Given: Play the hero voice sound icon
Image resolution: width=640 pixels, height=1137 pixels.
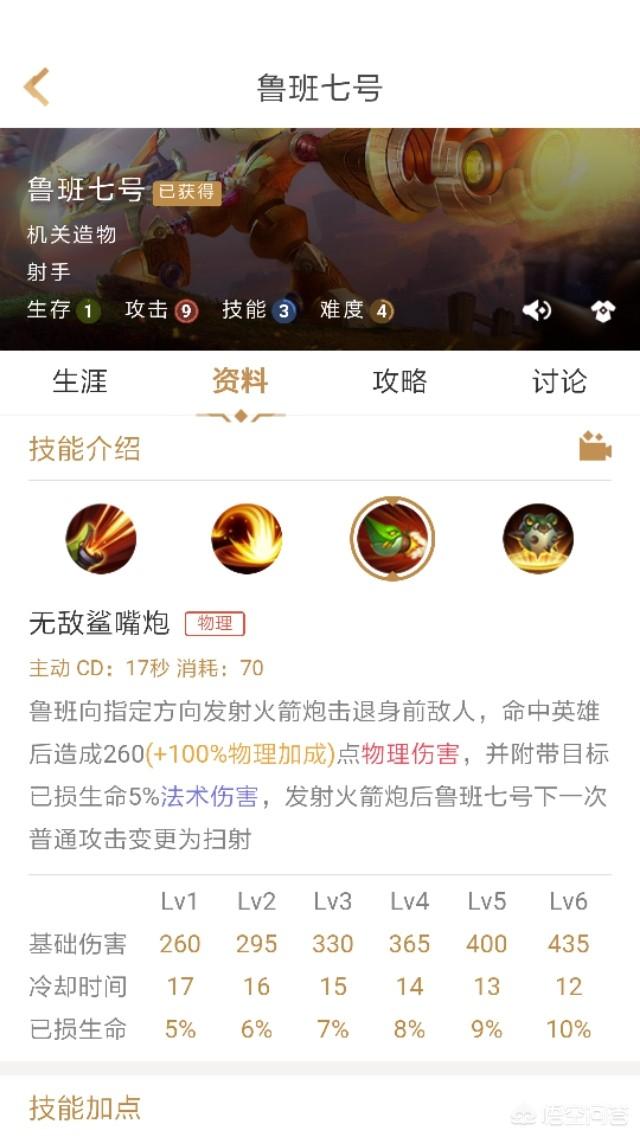Looking at the screenshot, I should (537, 311).
